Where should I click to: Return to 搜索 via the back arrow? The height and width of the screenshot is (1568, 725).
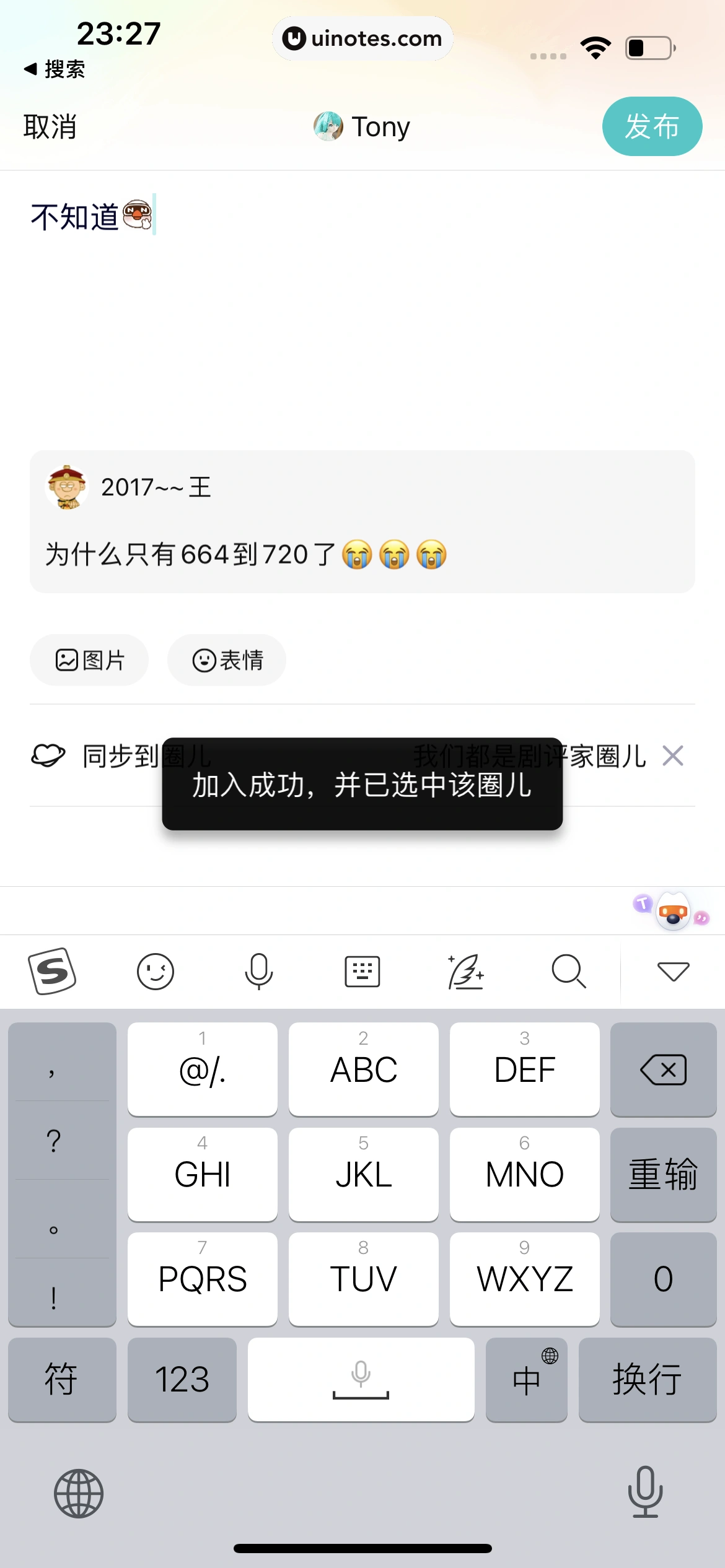tap(54, 69)
